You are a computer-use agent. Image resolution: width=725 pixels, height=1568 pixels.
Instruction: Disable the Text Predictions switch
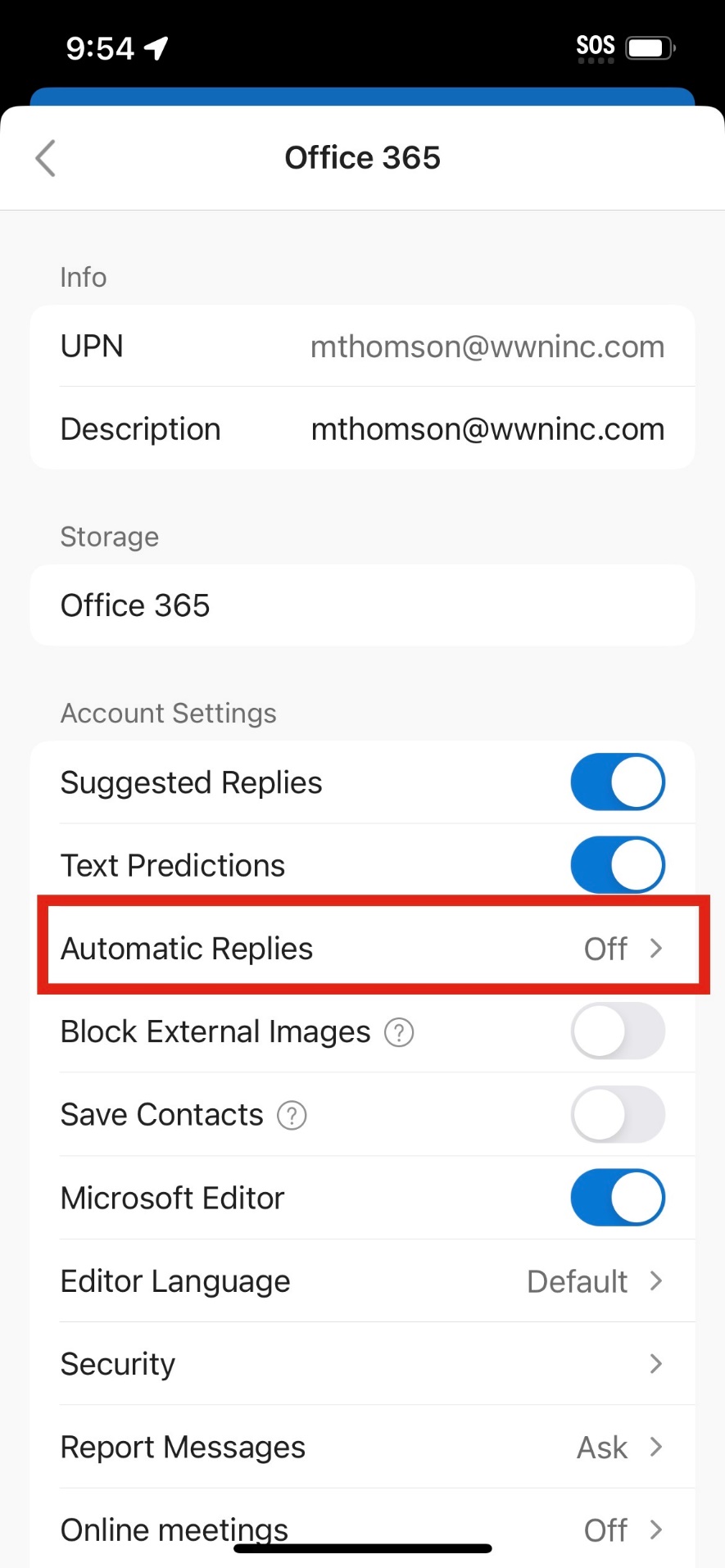click(x=618, y=865)
